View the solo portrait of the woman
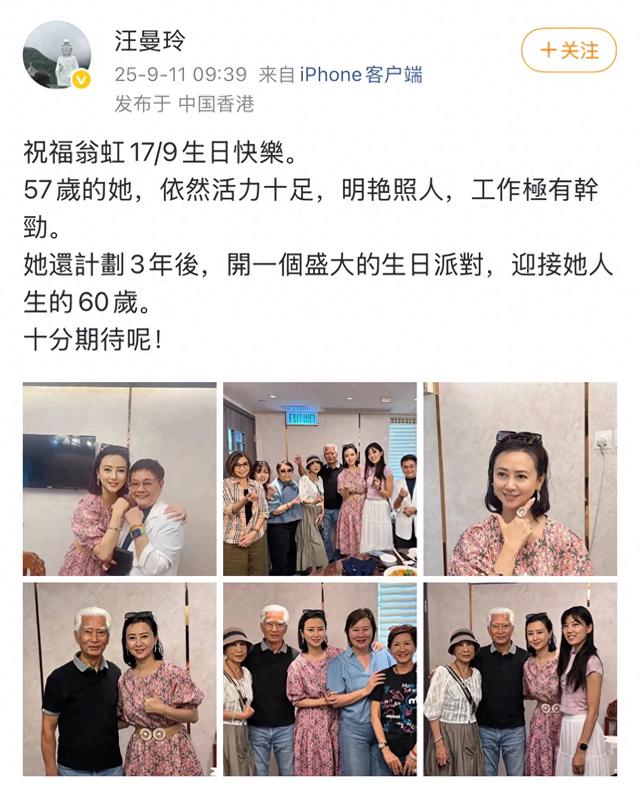The width and height of the screenshot is (640, 798). point(520,478)
